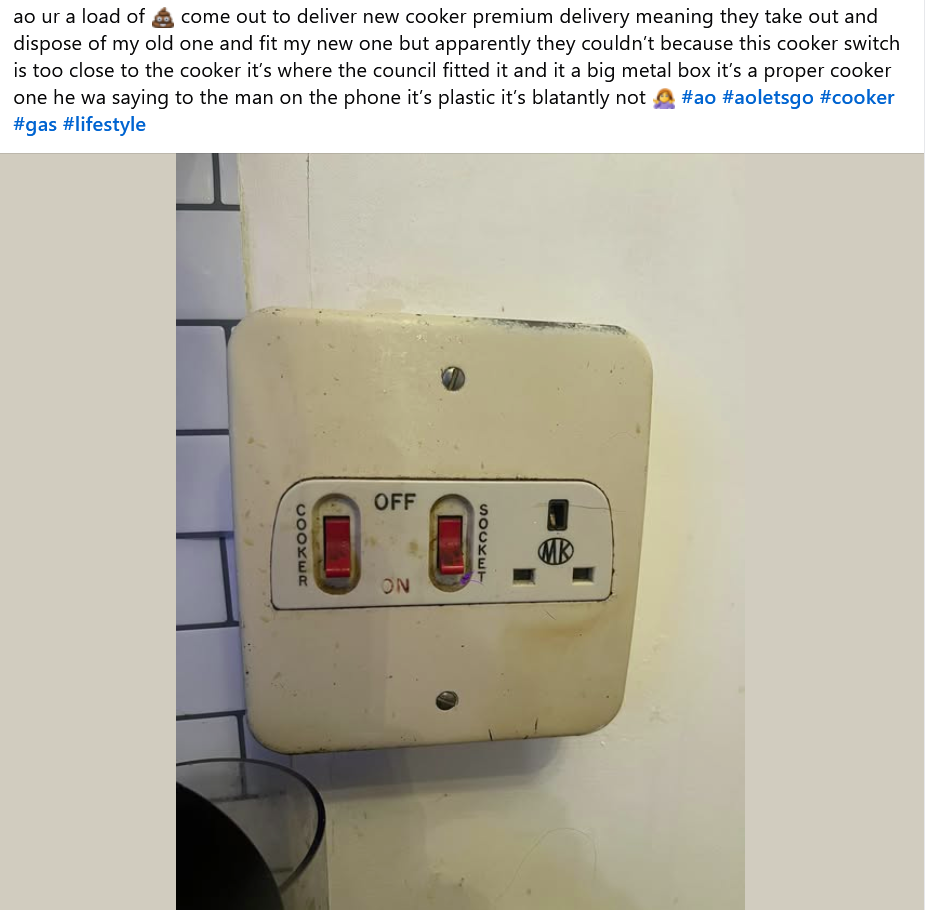The height and width of the screenshot is (910, 925).
Task: Open the #ao hashtag link
Action: click(x=698, y=98)
